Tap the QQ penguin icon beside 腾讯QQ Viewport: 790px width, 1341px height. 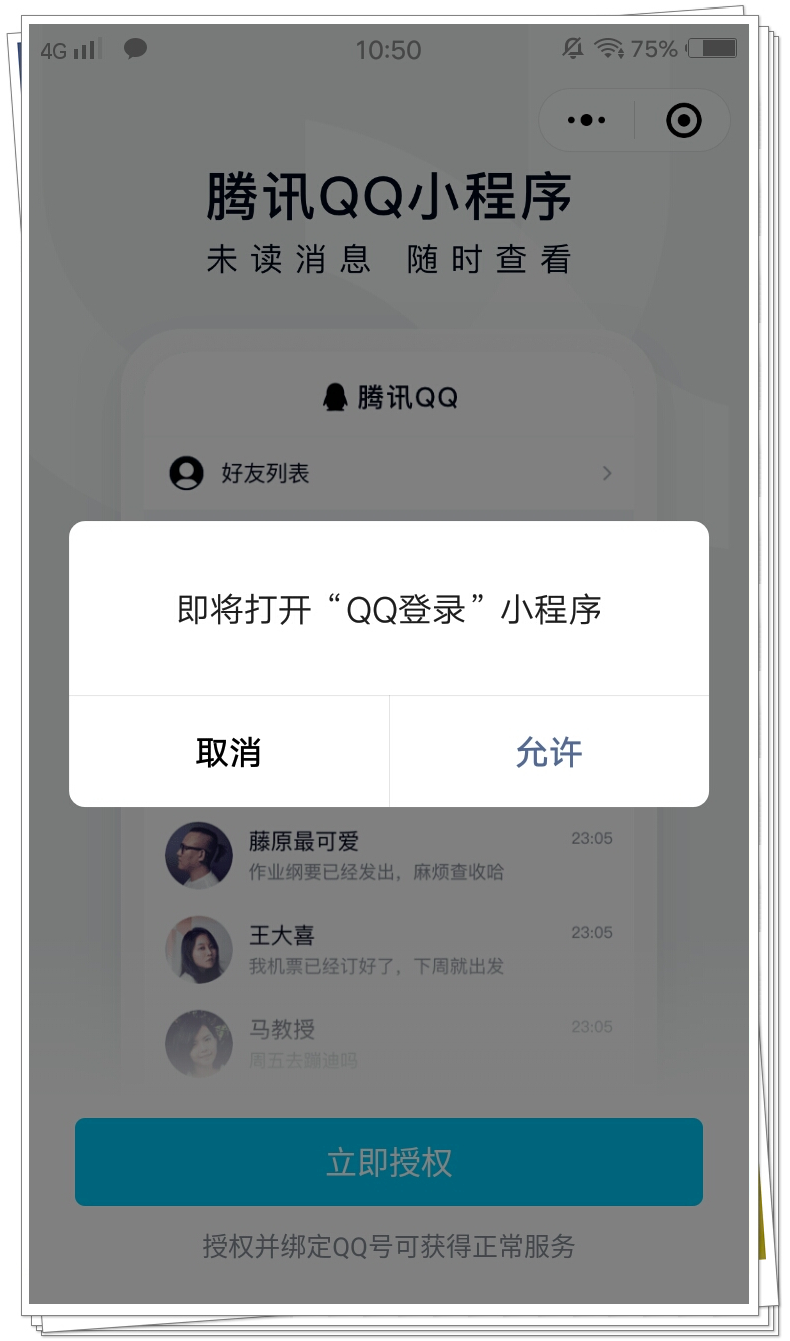pos(333,397)
